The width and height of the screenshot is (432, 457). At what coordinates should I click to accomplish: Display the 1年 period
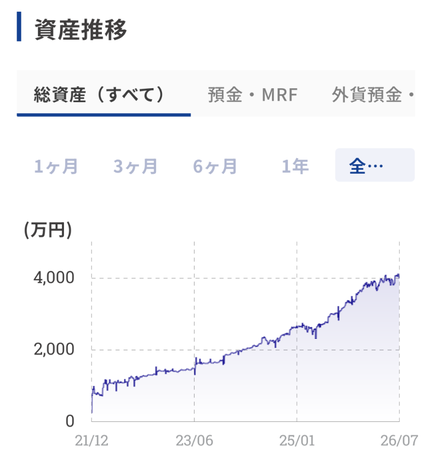click(295, 166)
